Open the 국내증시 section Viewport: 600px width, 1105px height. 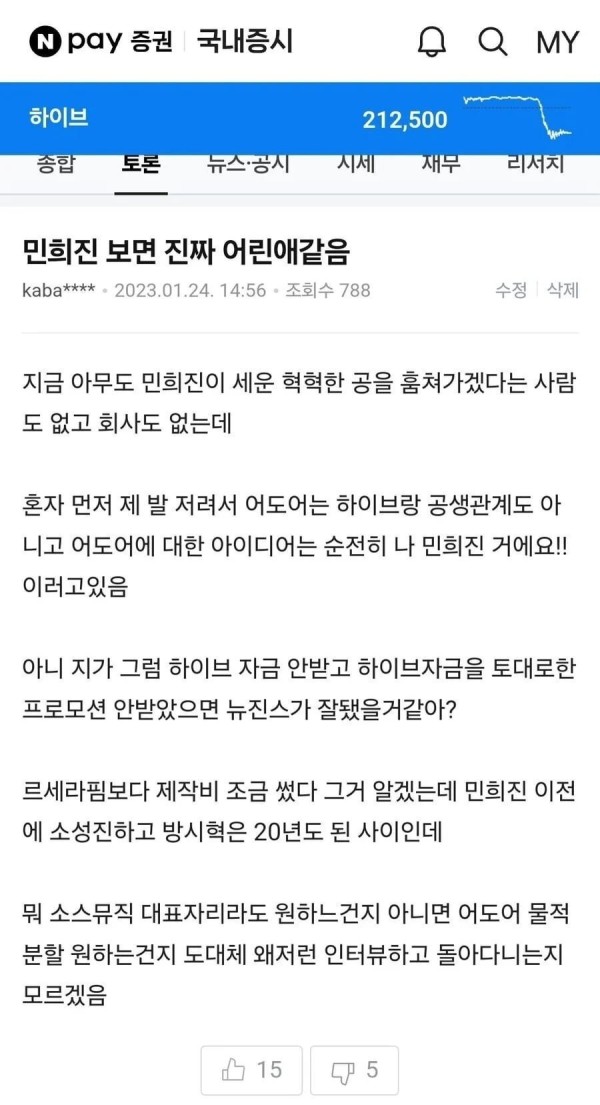pyautogui.click(x=245, y=41)
